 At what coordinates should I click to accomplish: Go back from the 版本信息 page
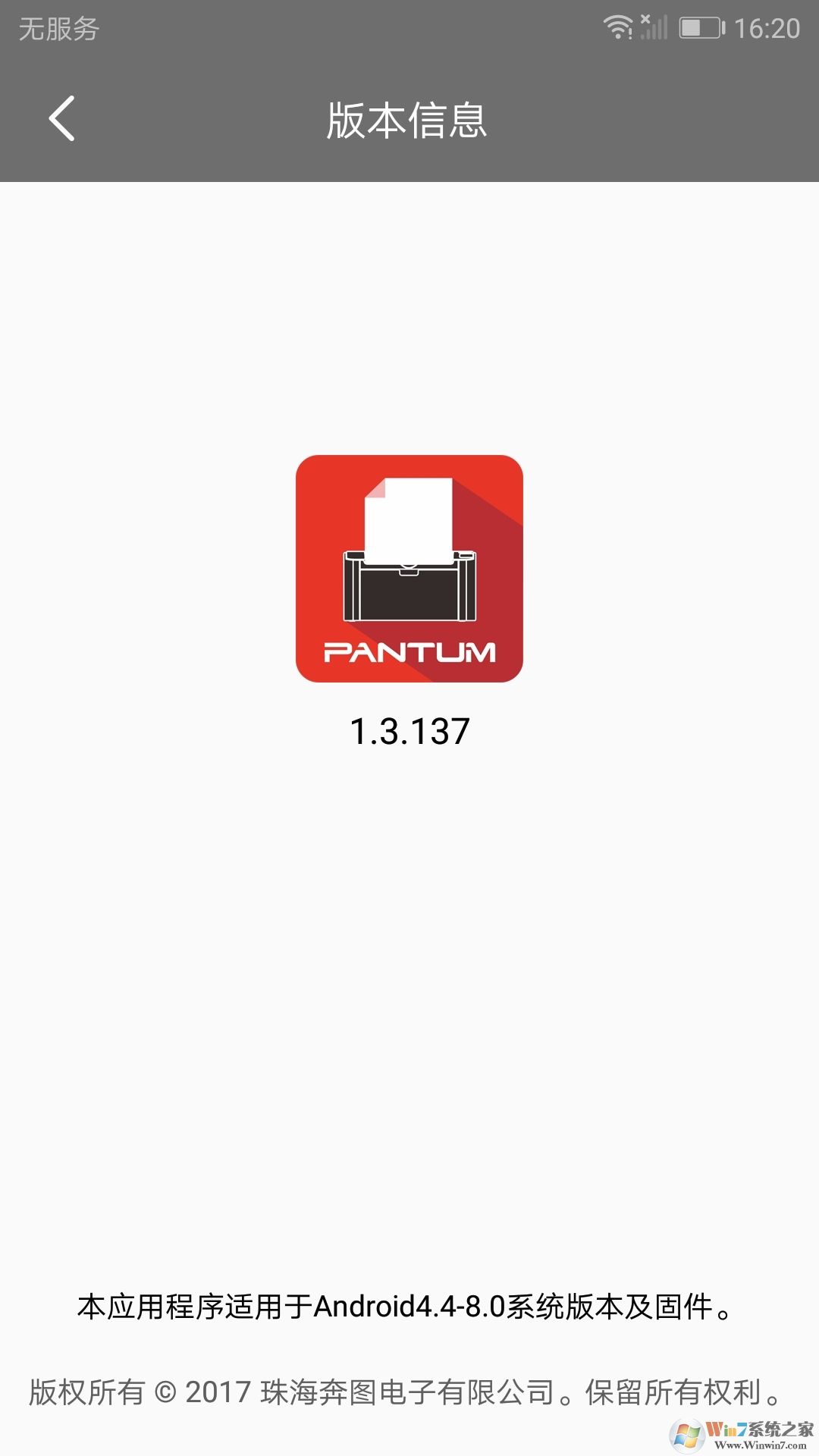coord(62,119)
